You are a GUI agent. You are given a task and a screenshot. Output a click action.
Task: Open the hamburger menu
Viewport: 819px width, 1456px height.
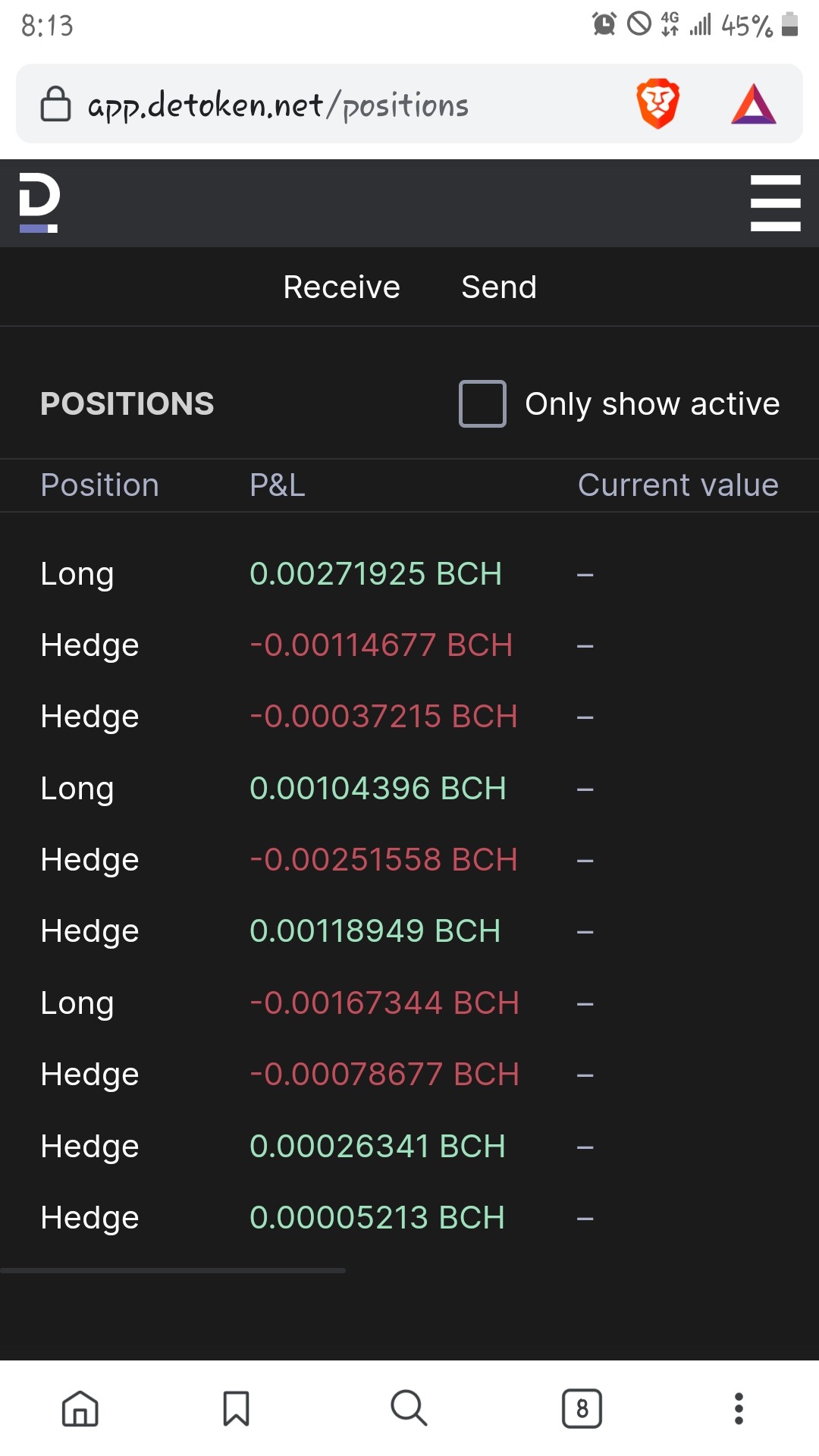click(x=775, y=203)
